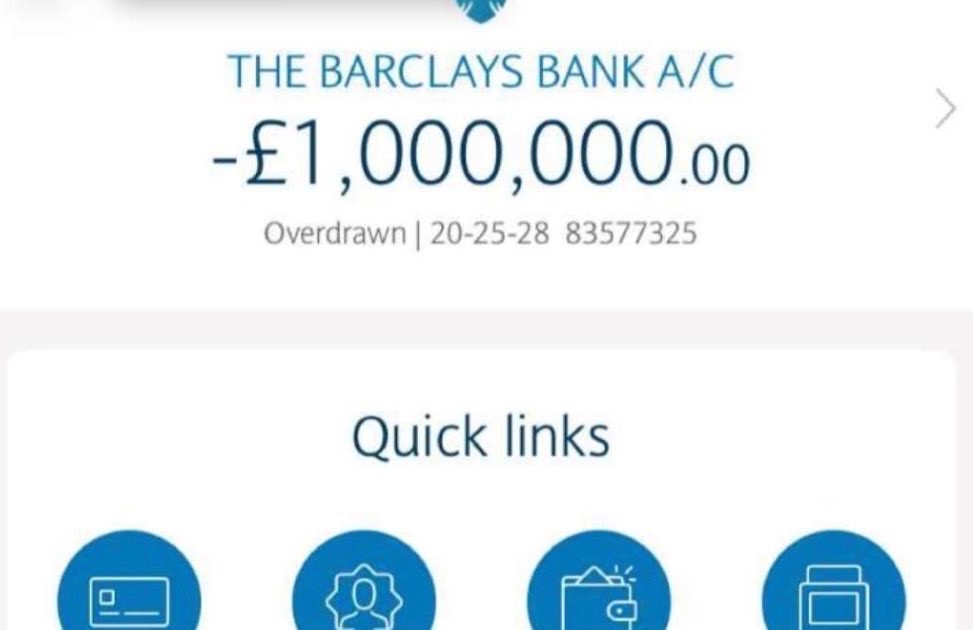Tap the chevron arrow beside the account
Image resolution: width=973 pixels, height=630 pixels.
tap(945, 109)
